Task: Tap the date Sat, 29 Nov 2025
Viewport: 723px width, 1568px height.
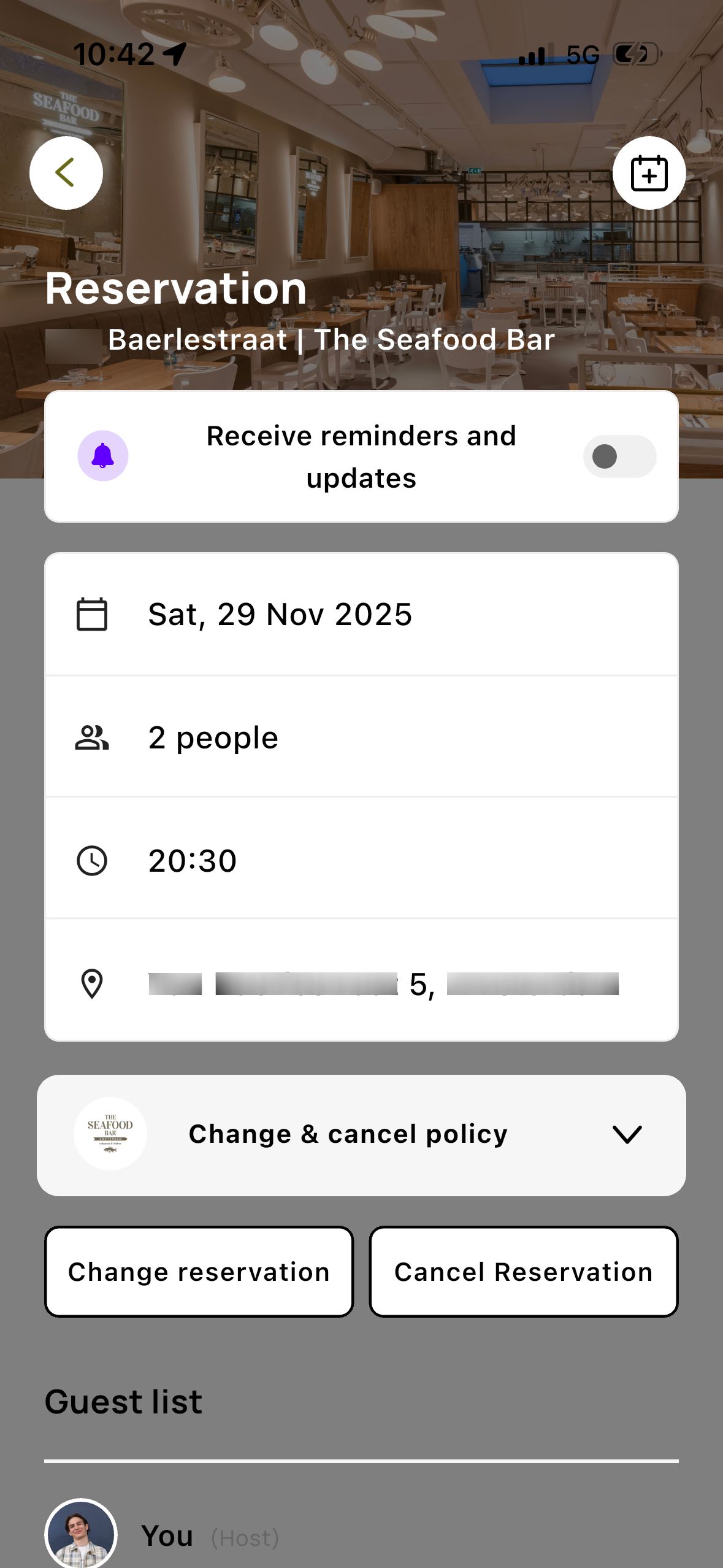Action: click(x=279, y=614)
